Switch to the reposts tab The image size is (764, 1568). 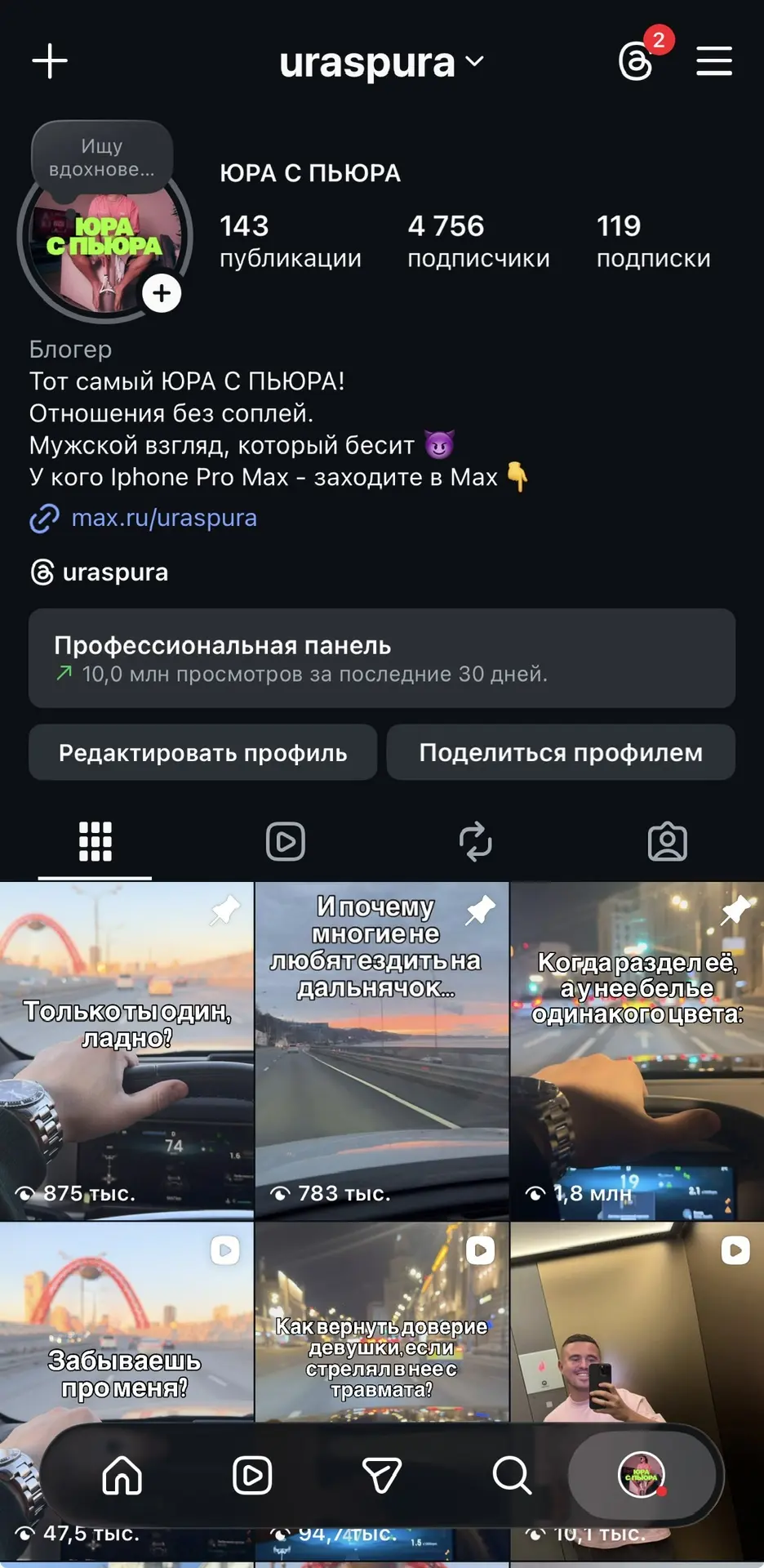(x=476, y=841)
